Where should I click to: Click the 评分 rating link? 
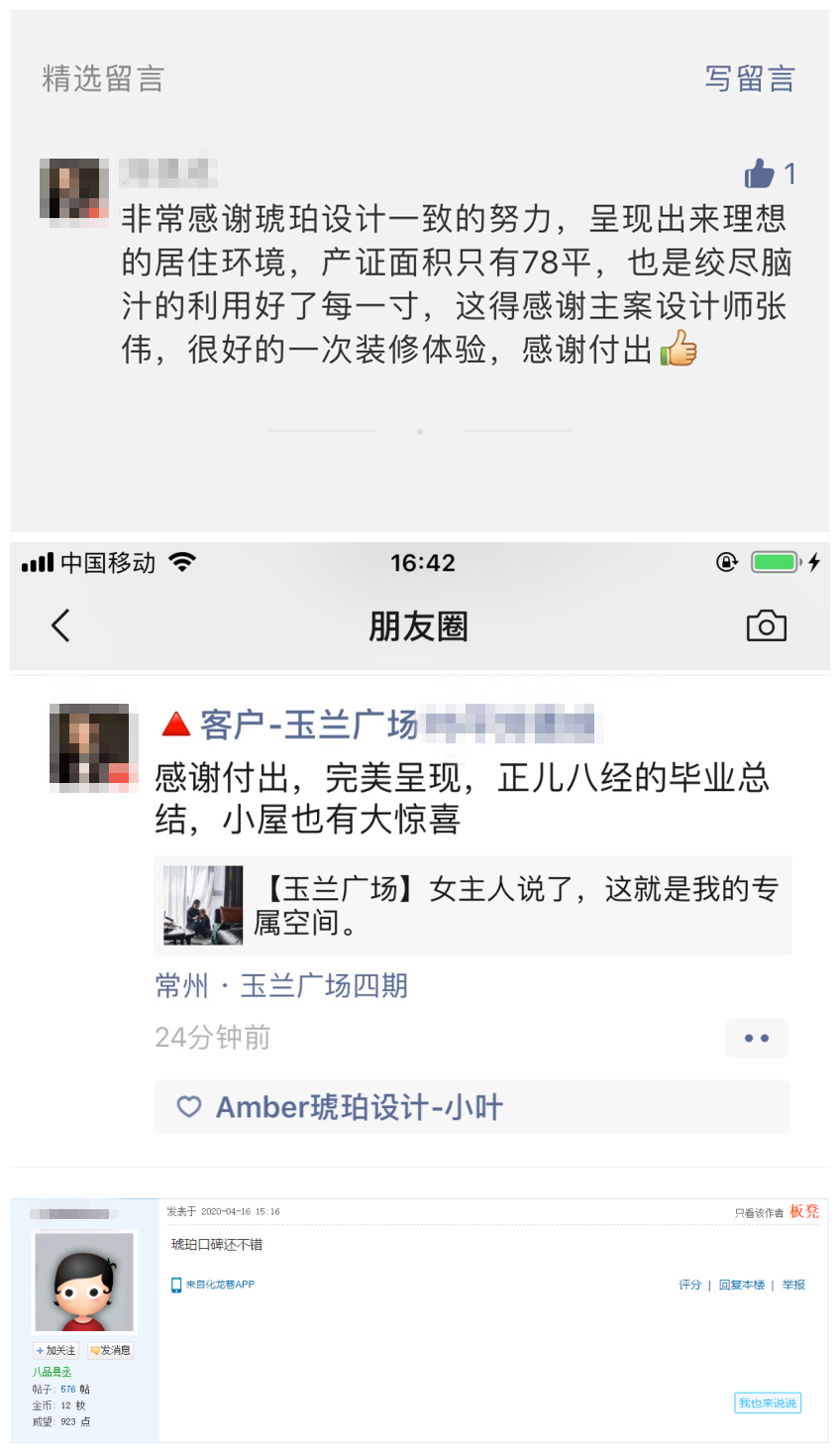(688, 1284)
